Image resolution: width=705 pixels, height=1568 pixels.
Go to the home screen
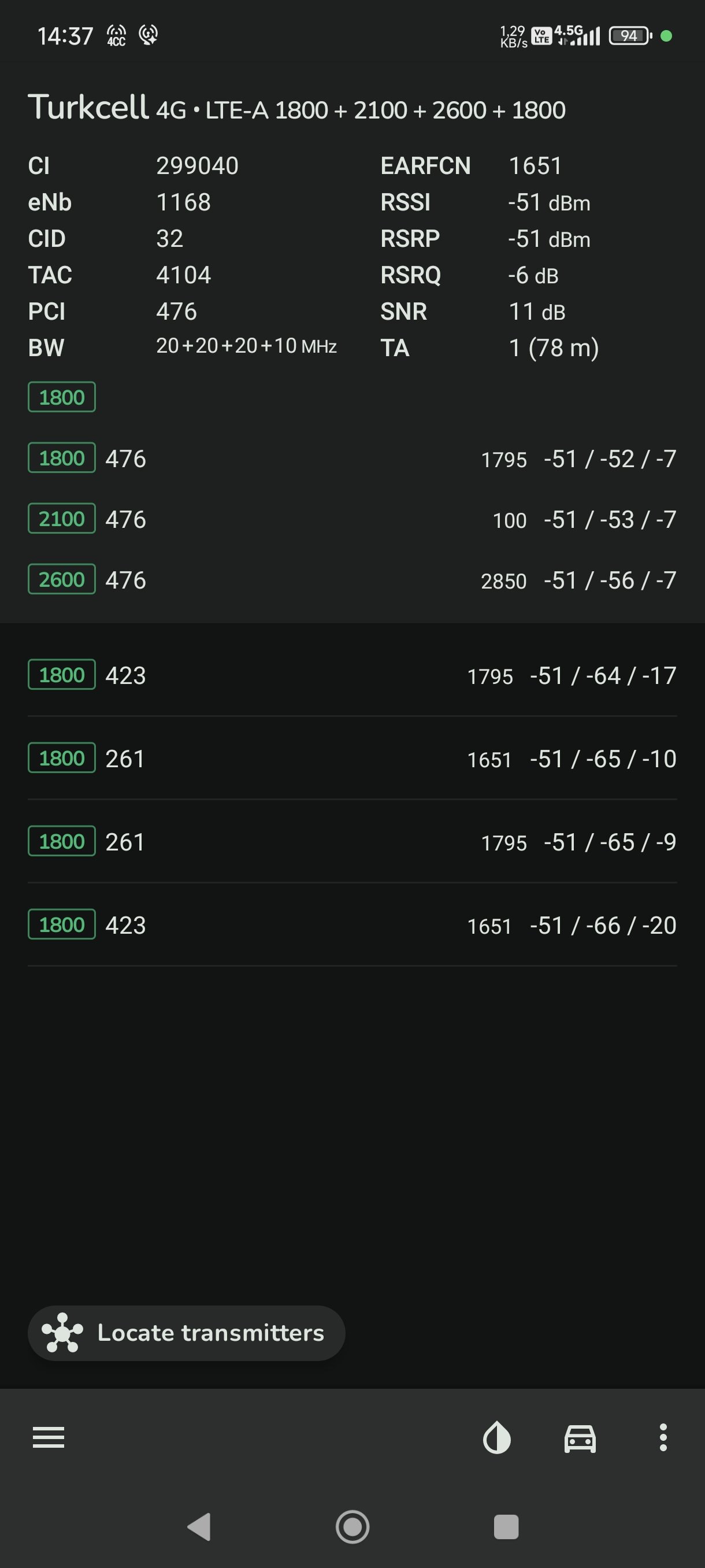click(x=353, y=1526)
